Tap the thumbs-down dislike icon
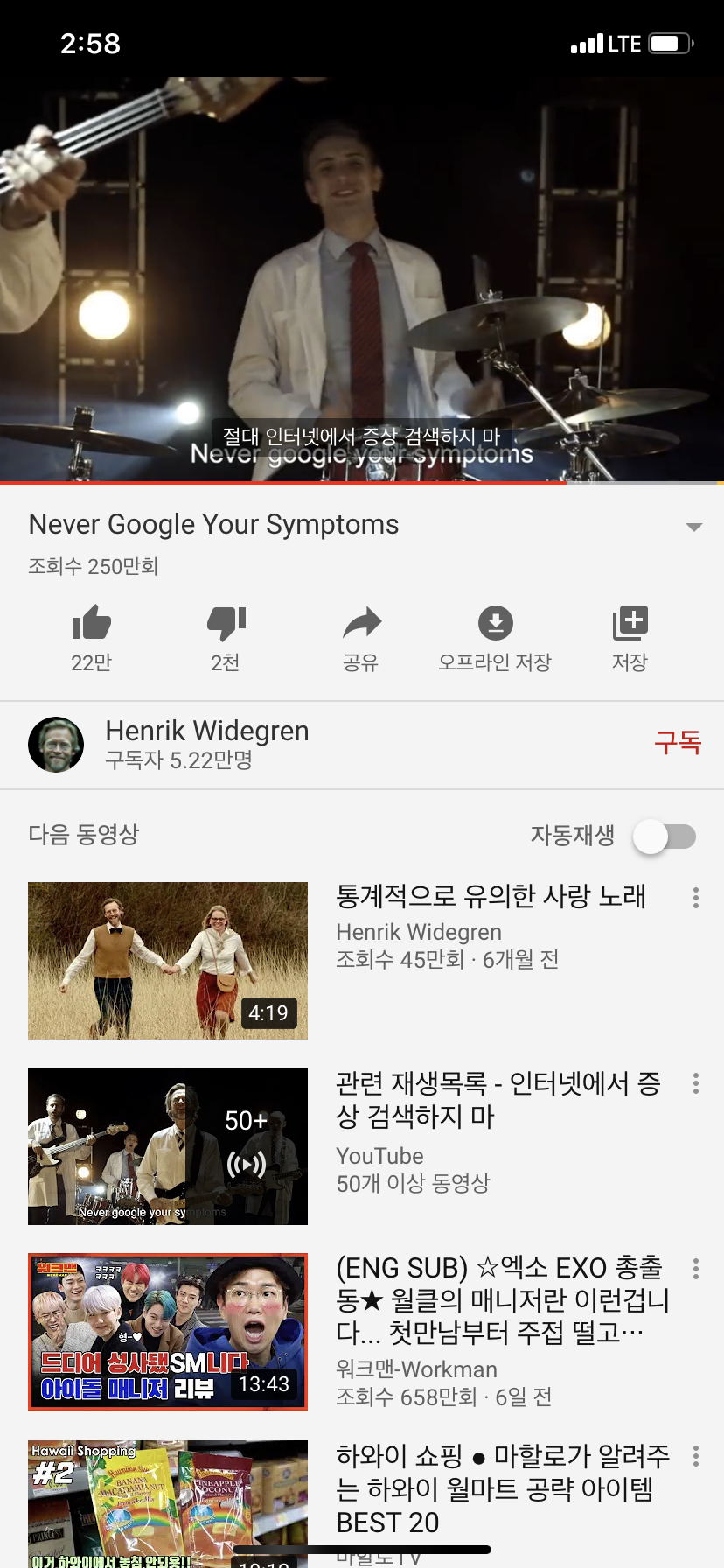Viewport: 724px width, 1568px height. coord(226,623)
